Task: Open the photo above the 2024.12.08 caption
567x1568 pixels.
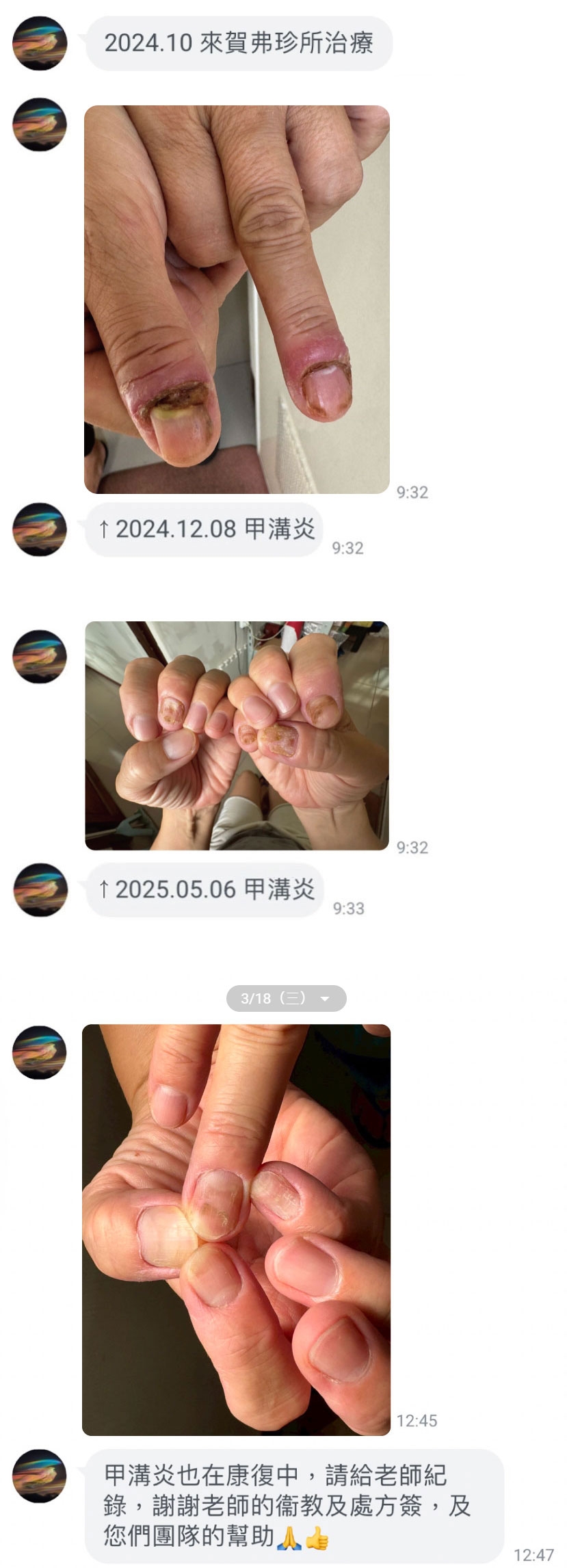Action: click(237, 299)
